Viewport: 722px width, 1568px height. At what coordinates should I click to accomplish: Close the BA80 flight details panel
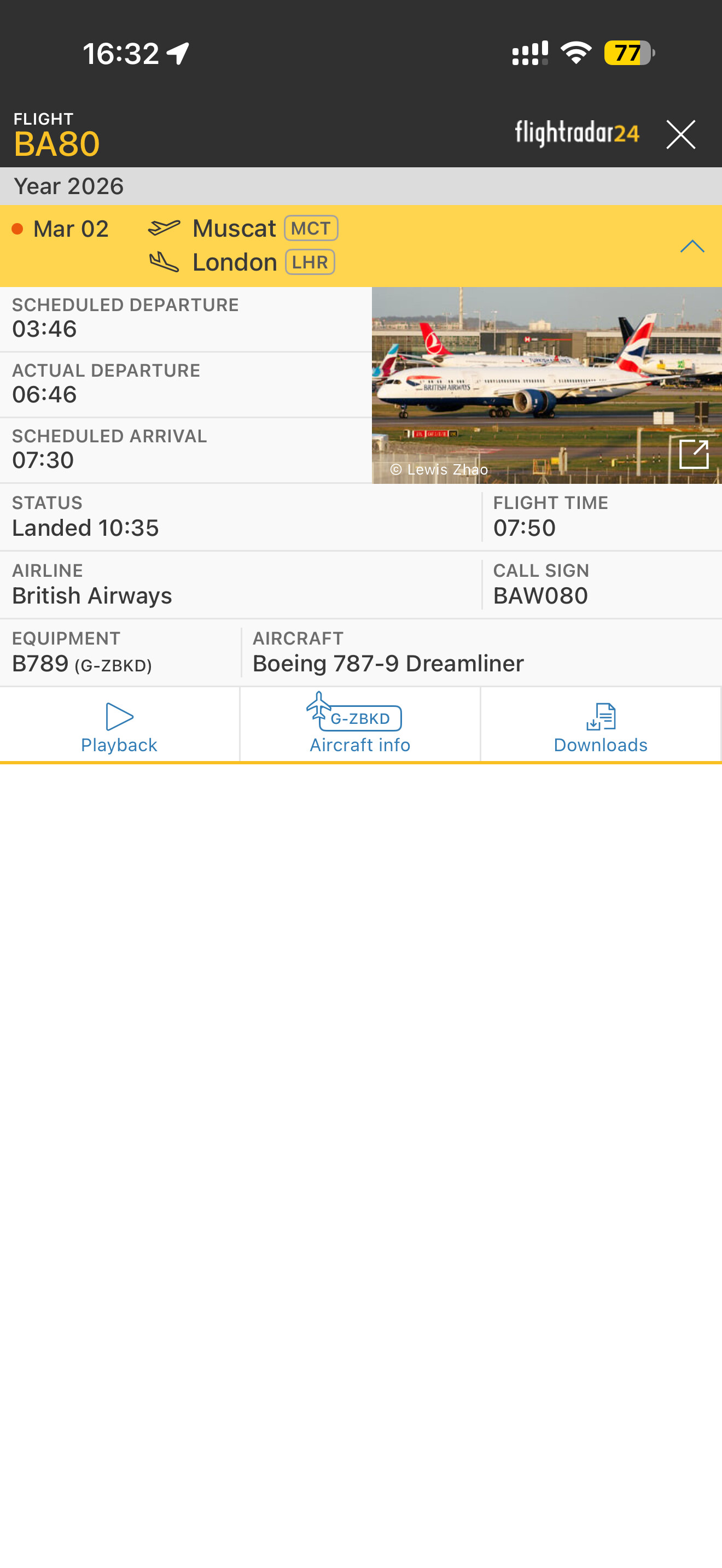tap(680, 134)
